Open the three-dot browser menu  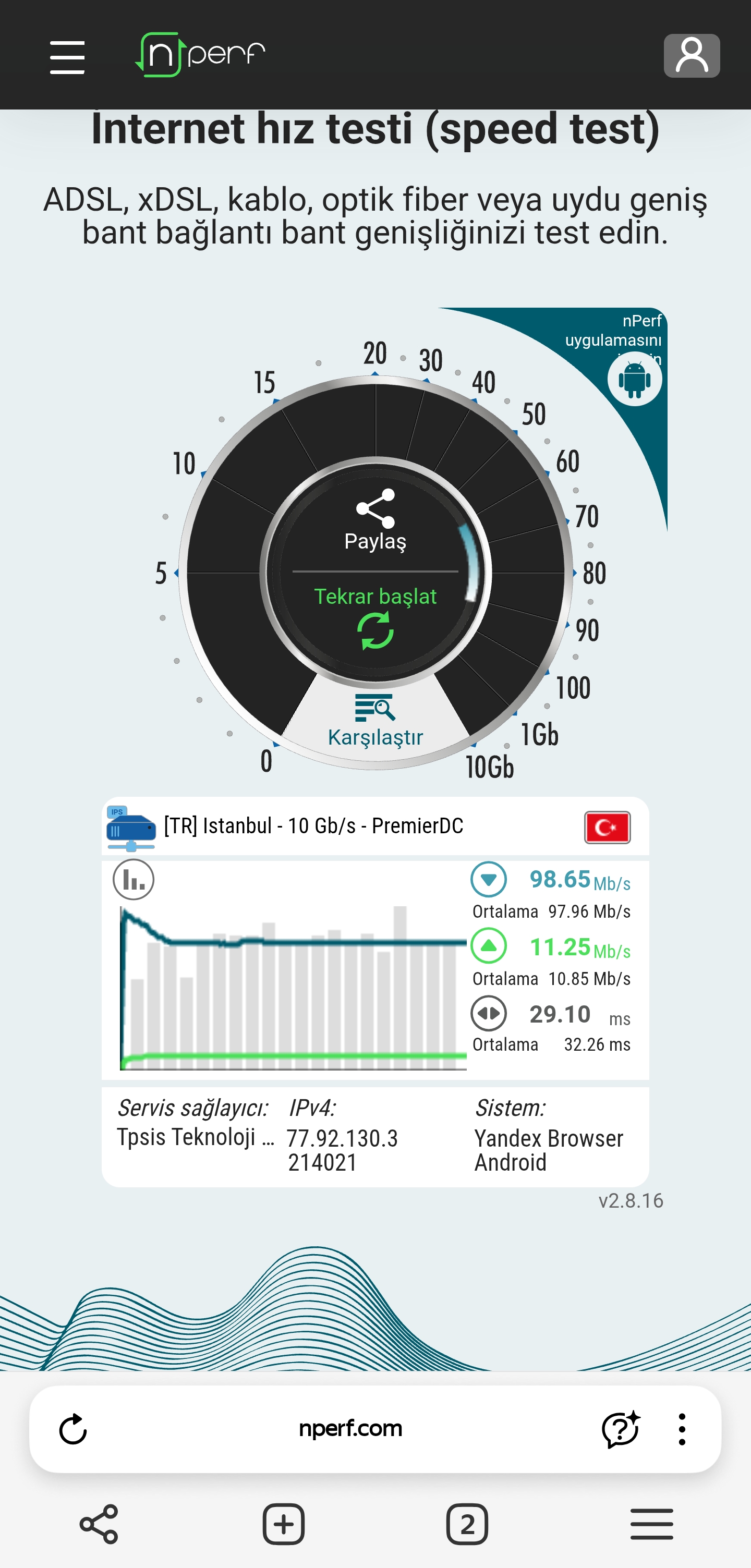pyautogui.click(x=682, y=1429)
